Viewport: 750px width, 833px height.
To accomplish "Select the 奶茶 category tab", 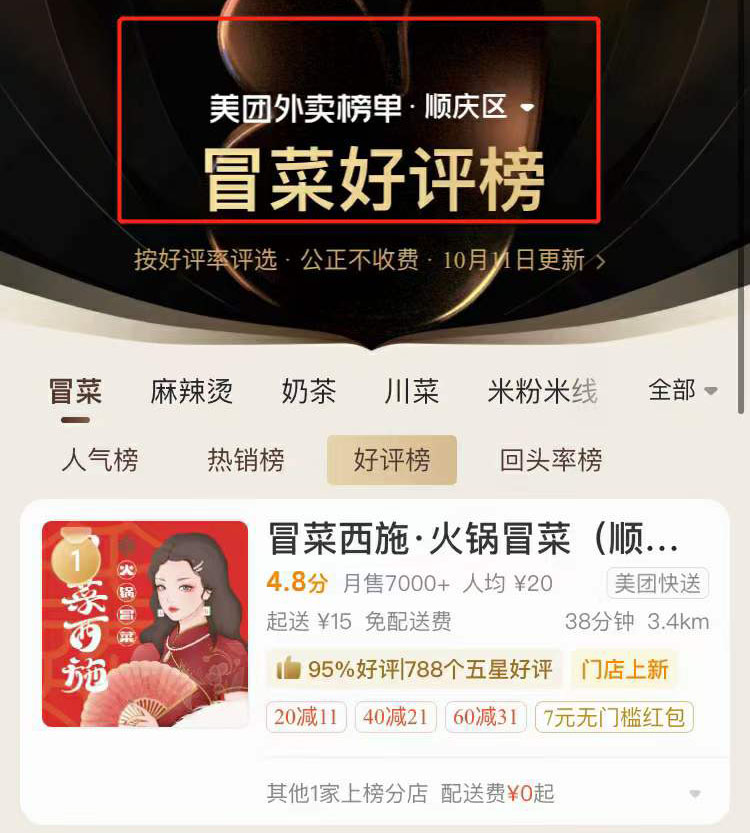I will [x=308, y=391].
